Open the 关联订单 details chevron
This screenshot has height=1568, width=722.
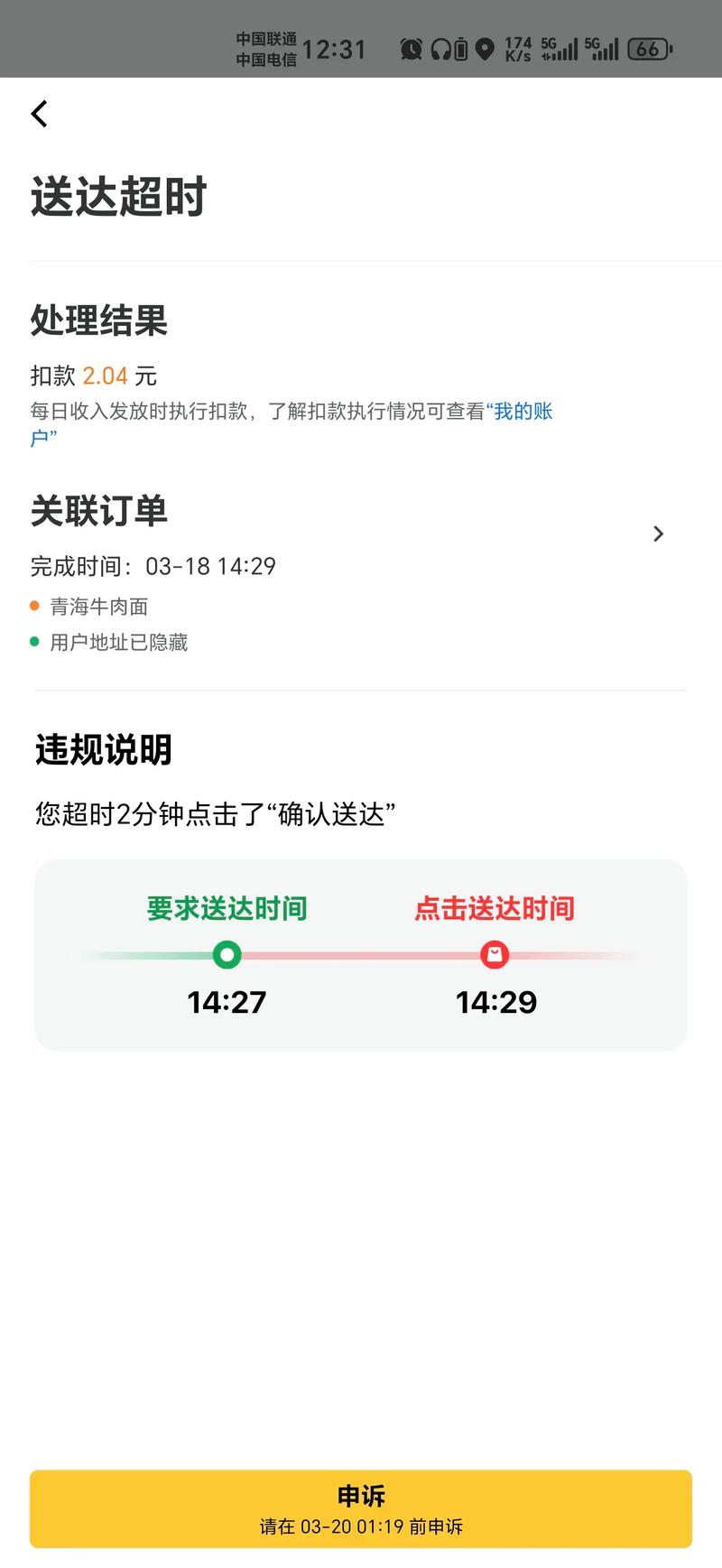tap(658, 533)
